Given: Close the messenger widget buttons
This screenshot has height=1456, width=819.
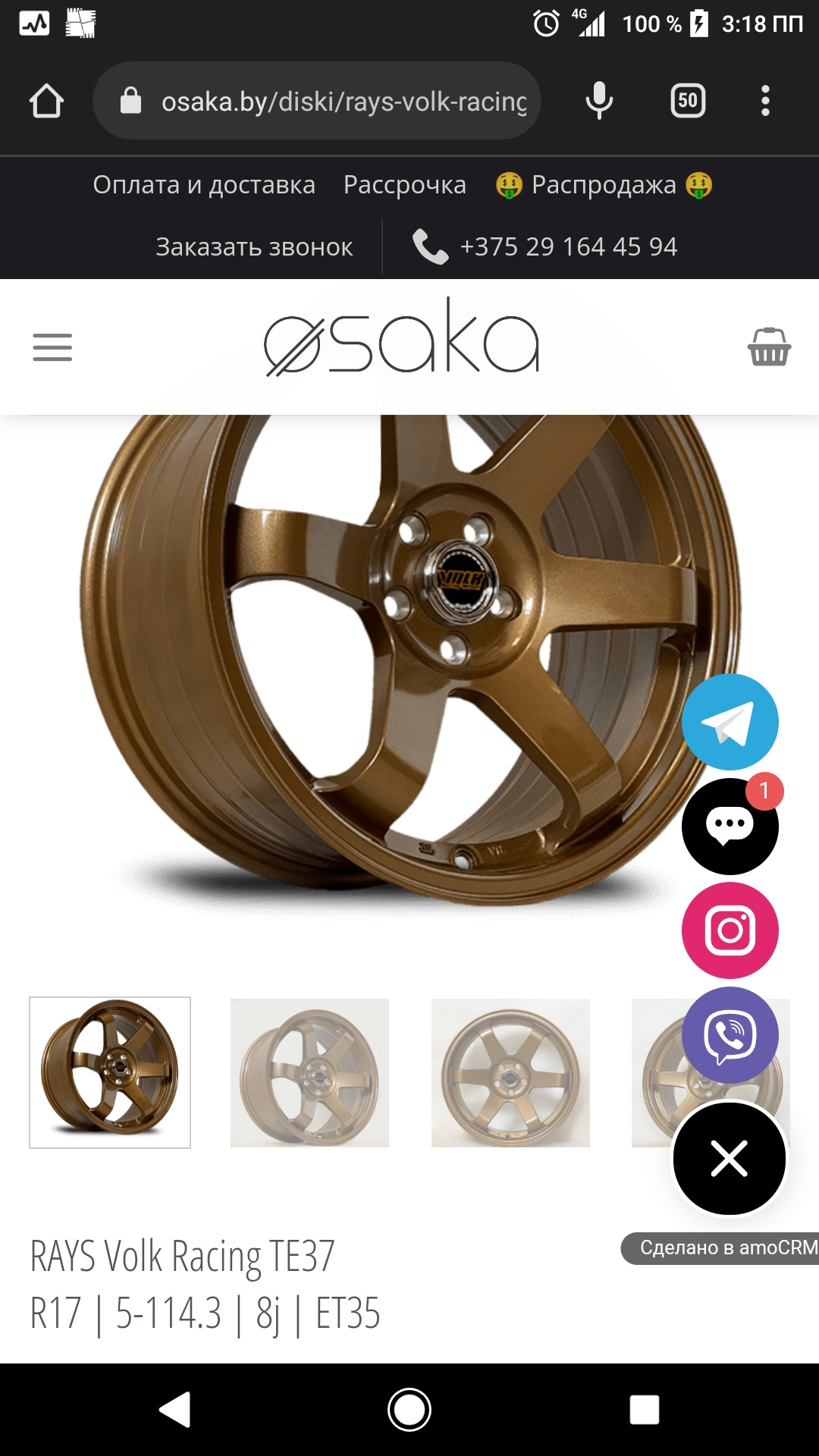Looking at the screenshot, I should point(730,1159).
